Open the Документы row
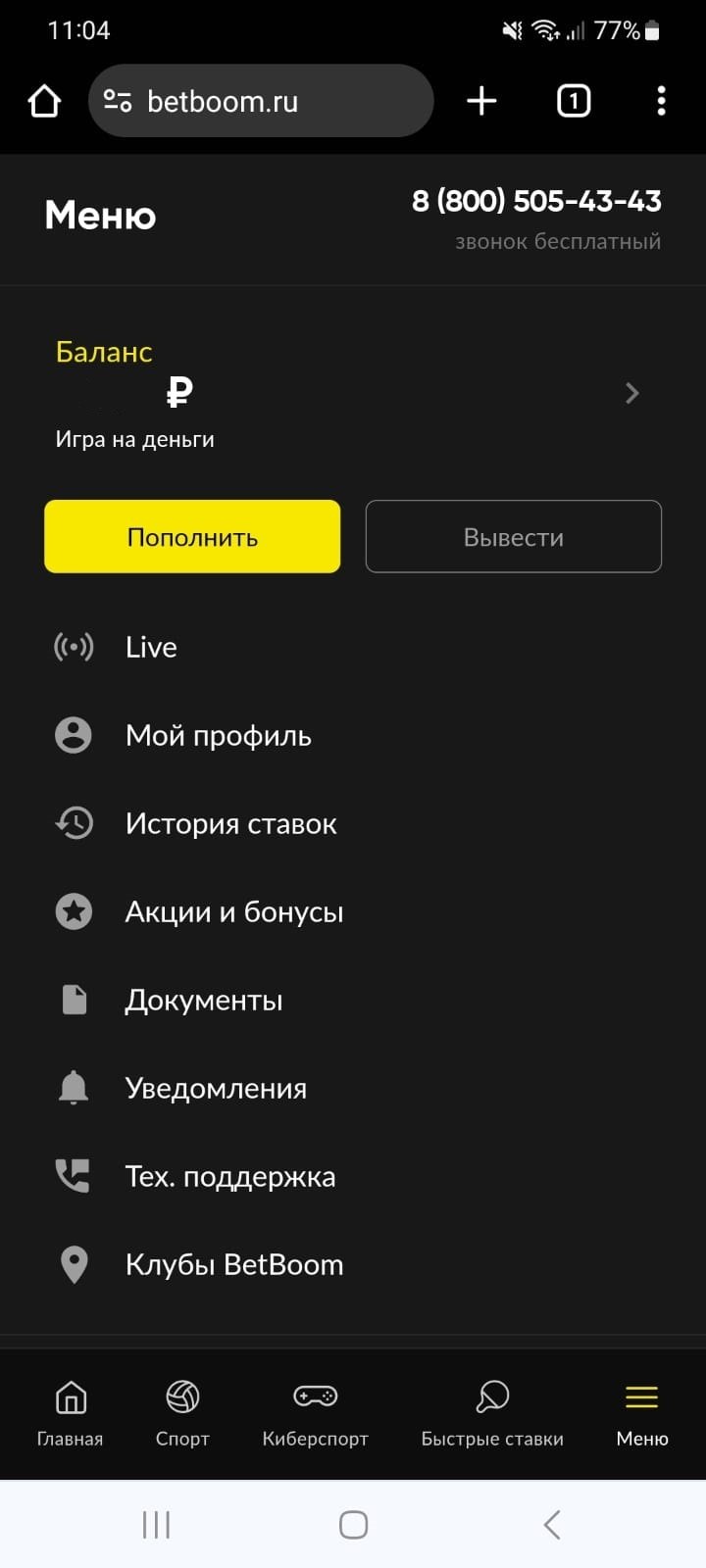The image size is (706, 1568). tap(204, 1000)
